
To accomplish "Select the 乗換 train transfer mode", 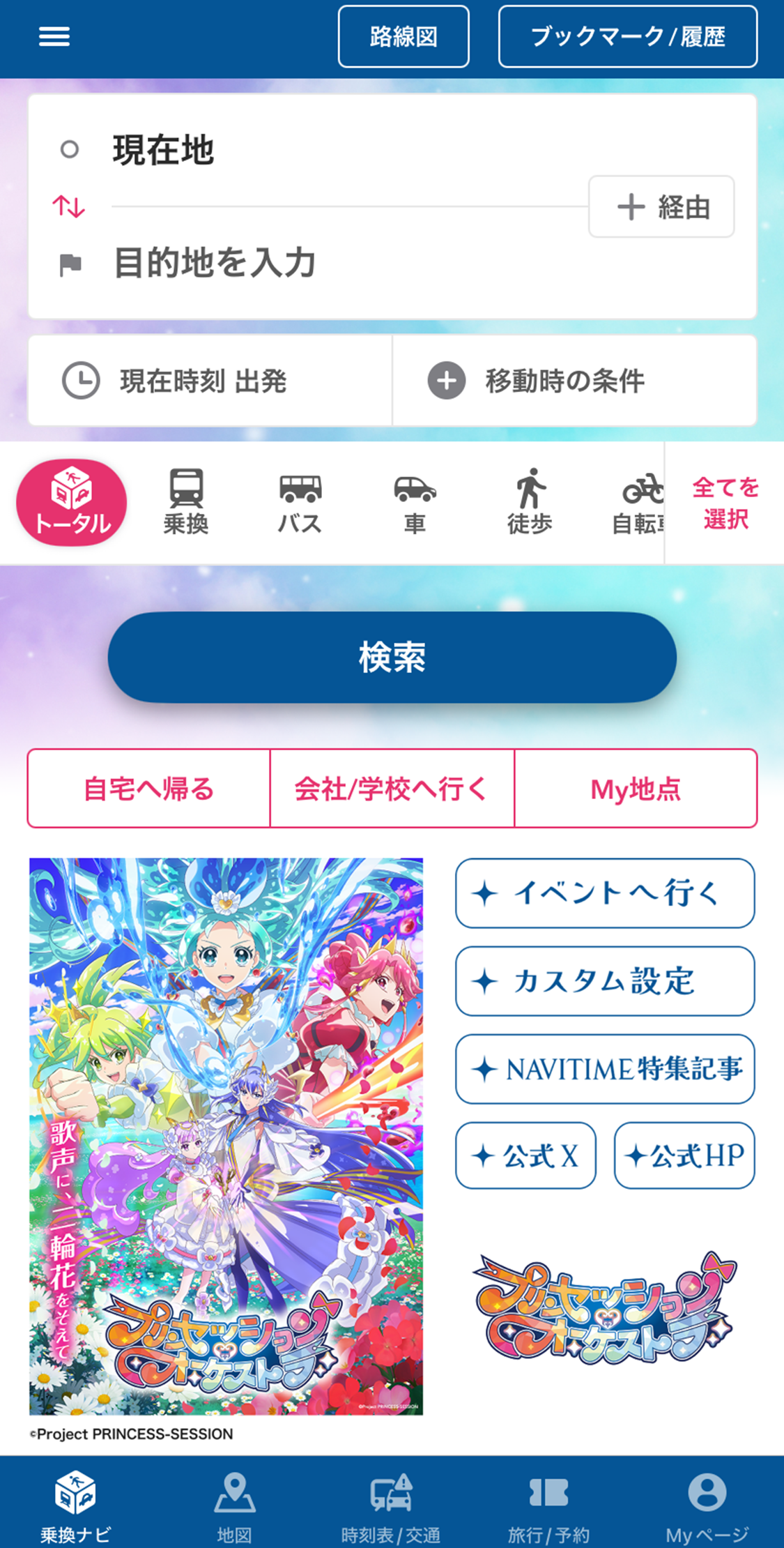I will pyautogui.click(x=186, y=501).
